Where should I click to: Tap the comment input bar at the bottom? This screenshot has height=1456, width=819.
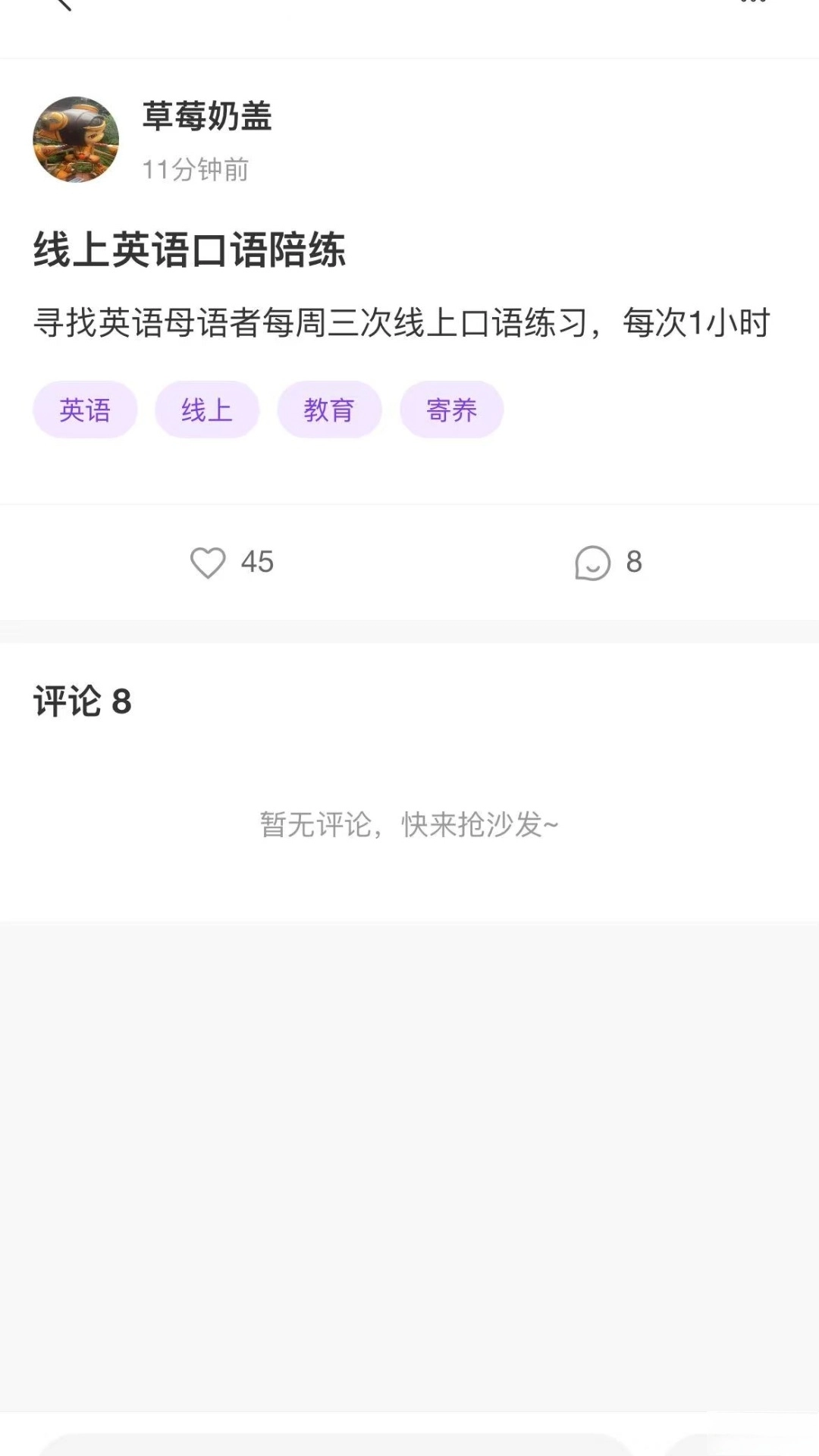click(x=341, y=1445)
